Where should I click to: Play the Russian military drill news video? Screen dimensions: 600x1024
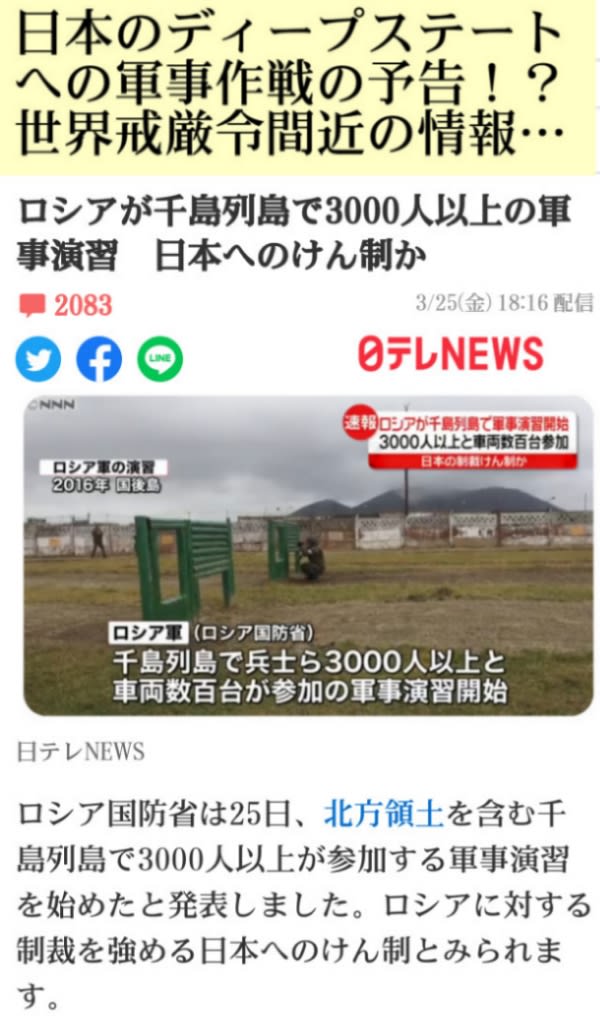click(308, 555)
